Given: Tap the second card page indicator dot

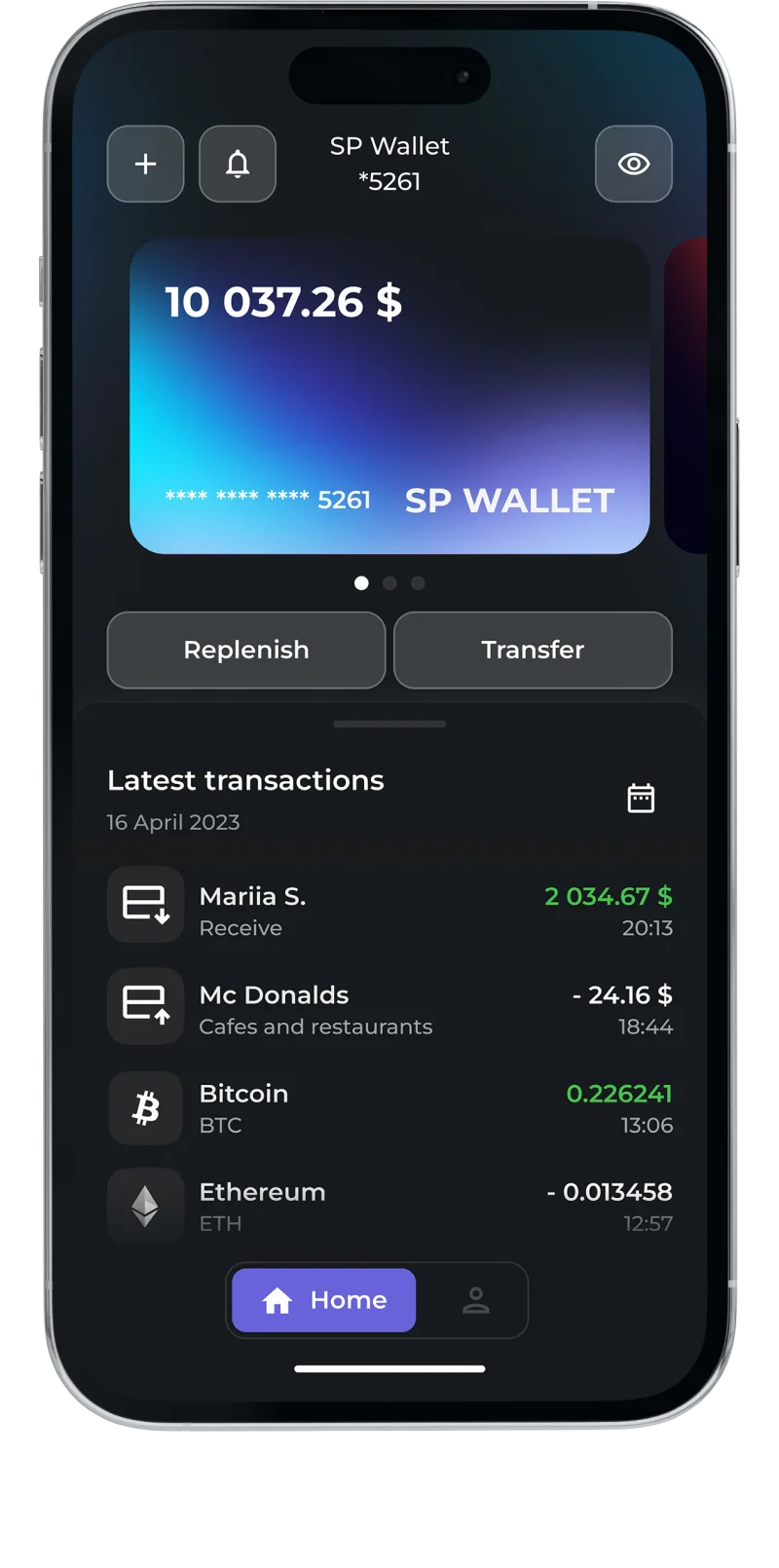Looking at the screenshot, I should point(389,583).
